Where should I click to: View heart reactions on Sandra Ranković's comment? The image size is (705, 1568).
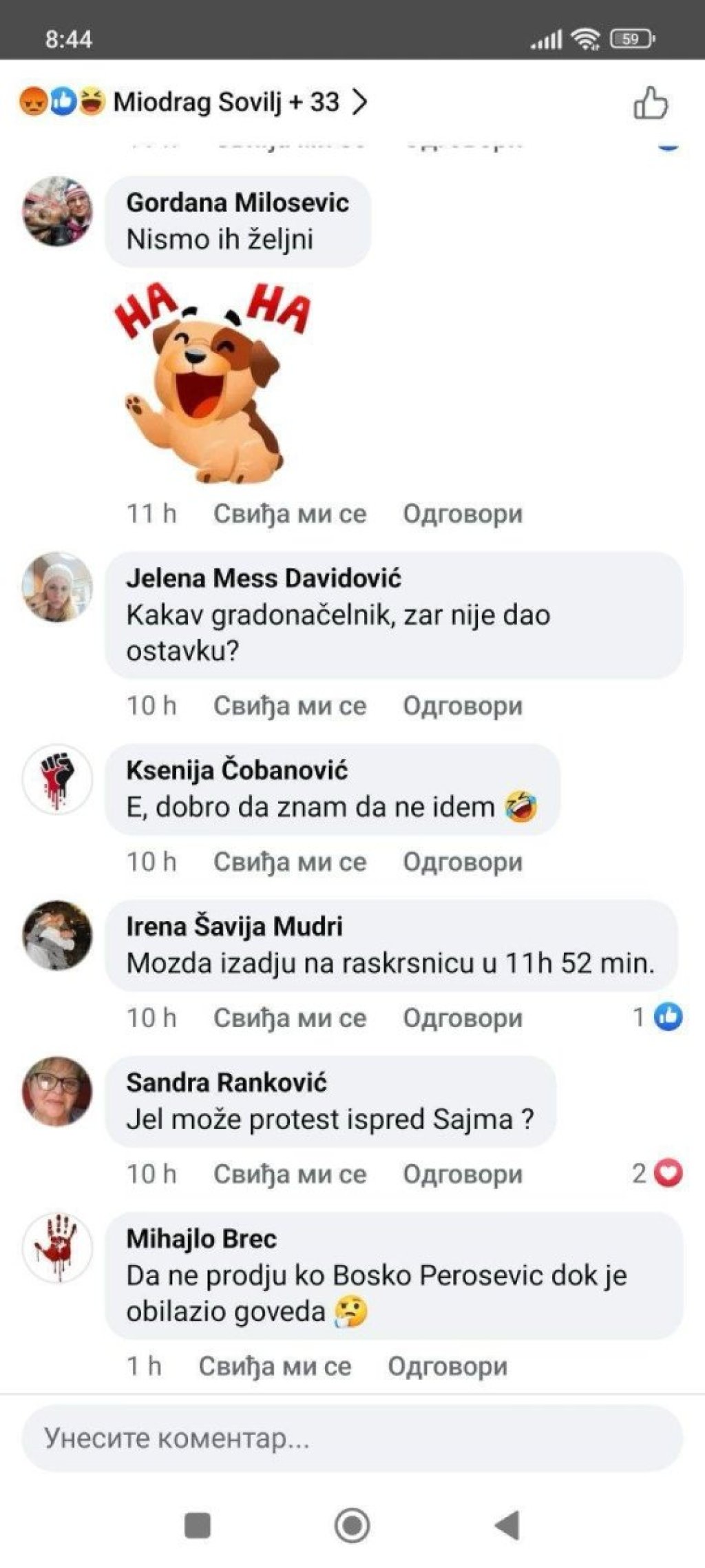click(x=658, y=1174)
